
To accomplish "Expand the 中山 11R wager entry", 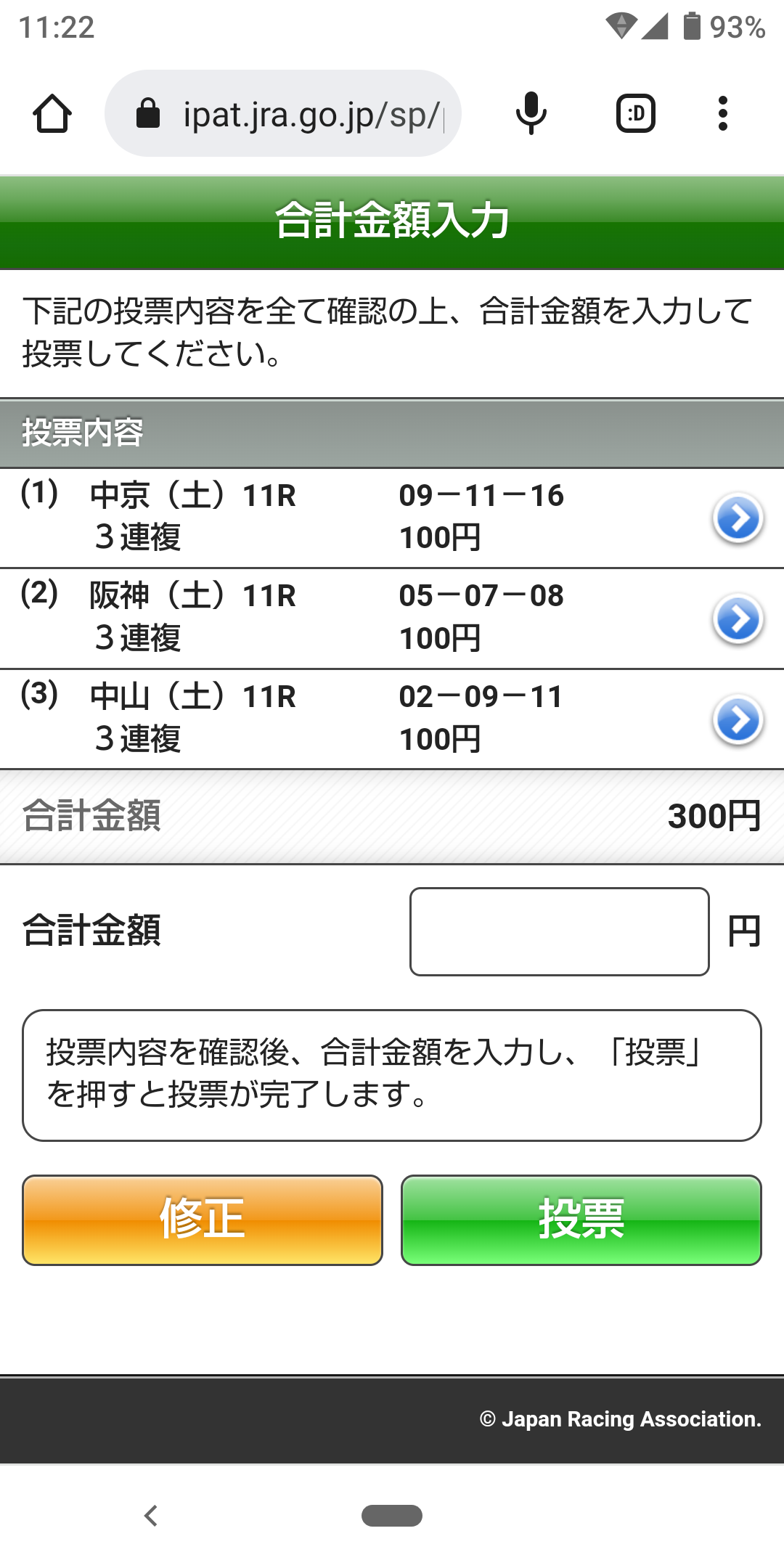I will [736, 719].
